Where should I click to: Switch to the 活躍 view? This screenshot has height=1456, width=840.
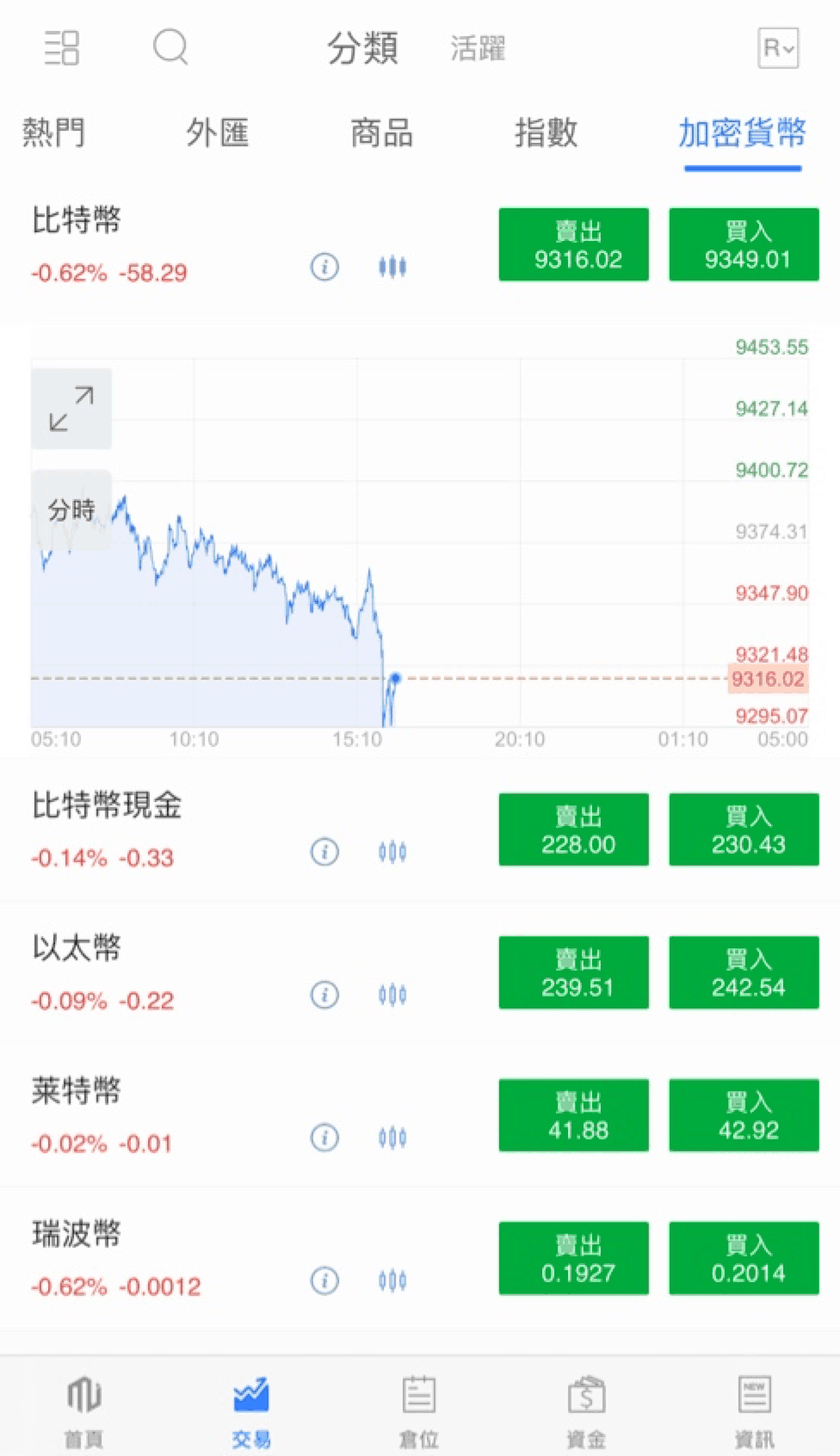click(x=478, y=48)
